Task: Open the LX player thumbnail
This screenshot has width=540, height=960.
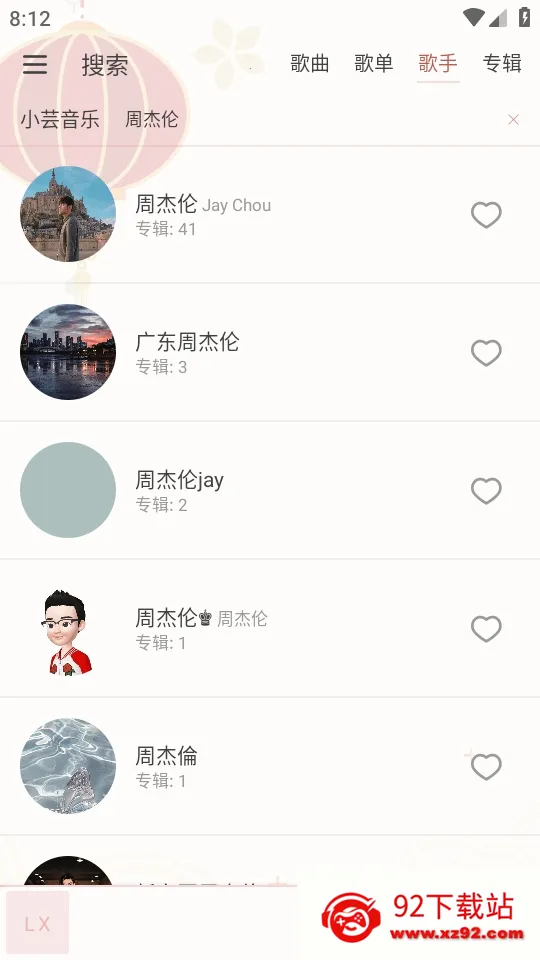Action: [x=37, y=923]
